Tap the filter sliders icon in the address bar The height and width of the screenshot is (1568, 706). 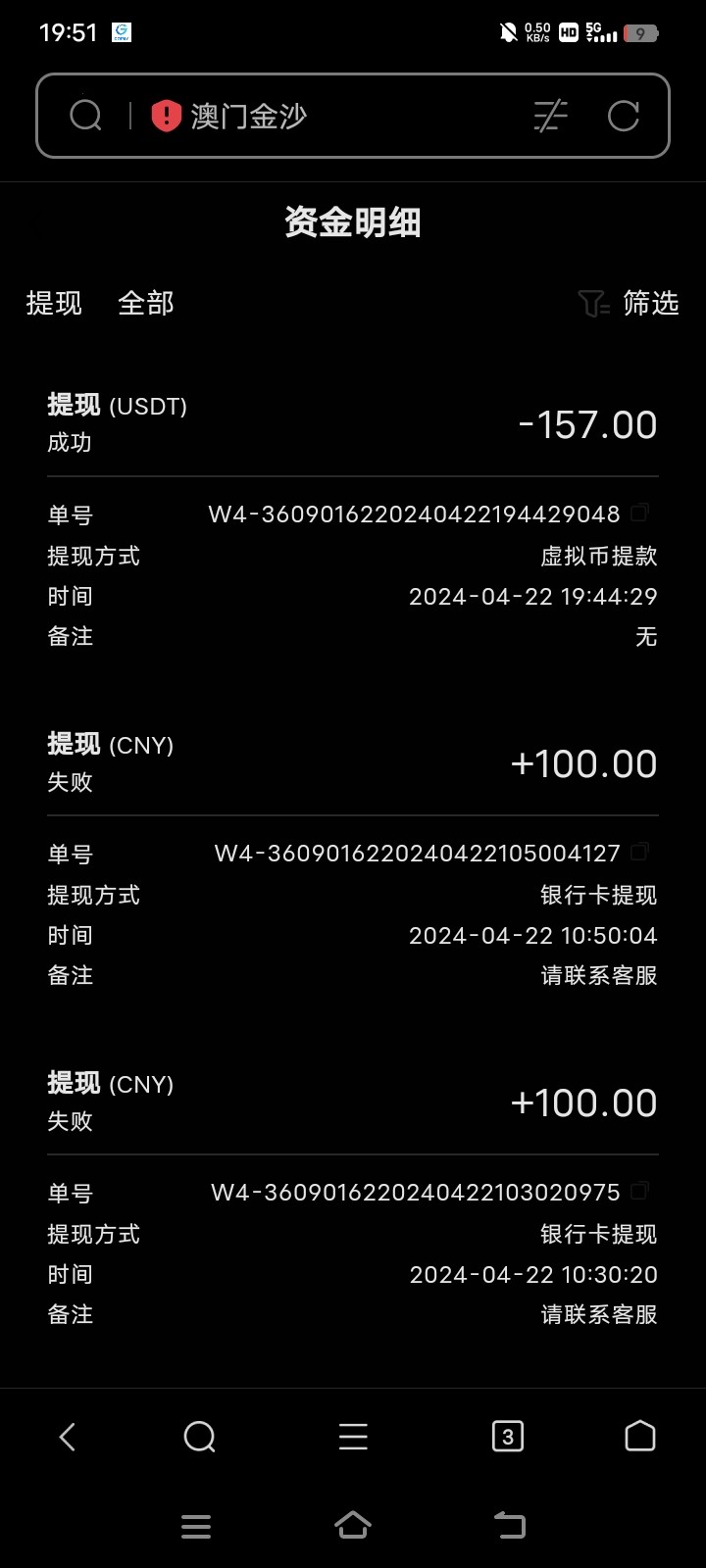coord(550,115)
